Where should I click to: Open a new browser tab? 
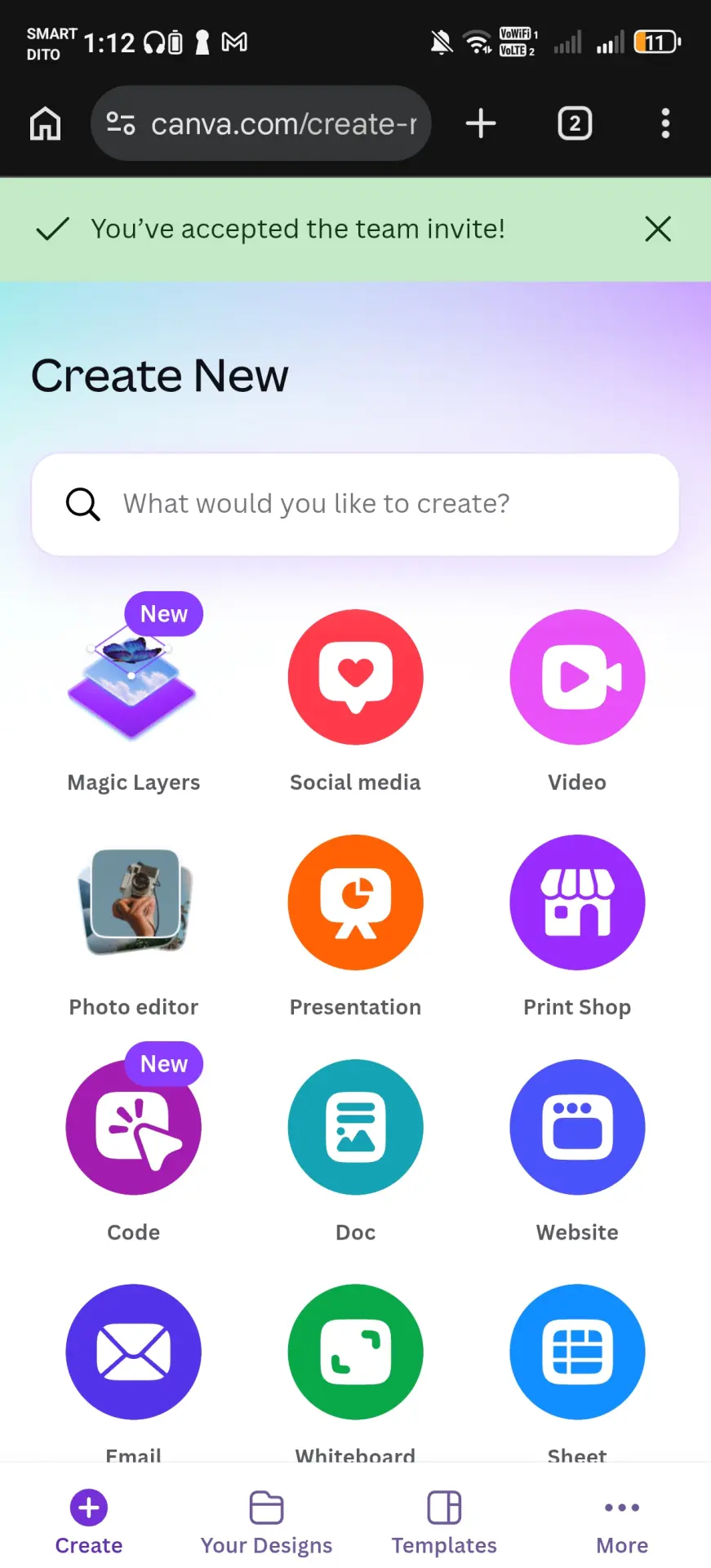[x=481, y=123]
